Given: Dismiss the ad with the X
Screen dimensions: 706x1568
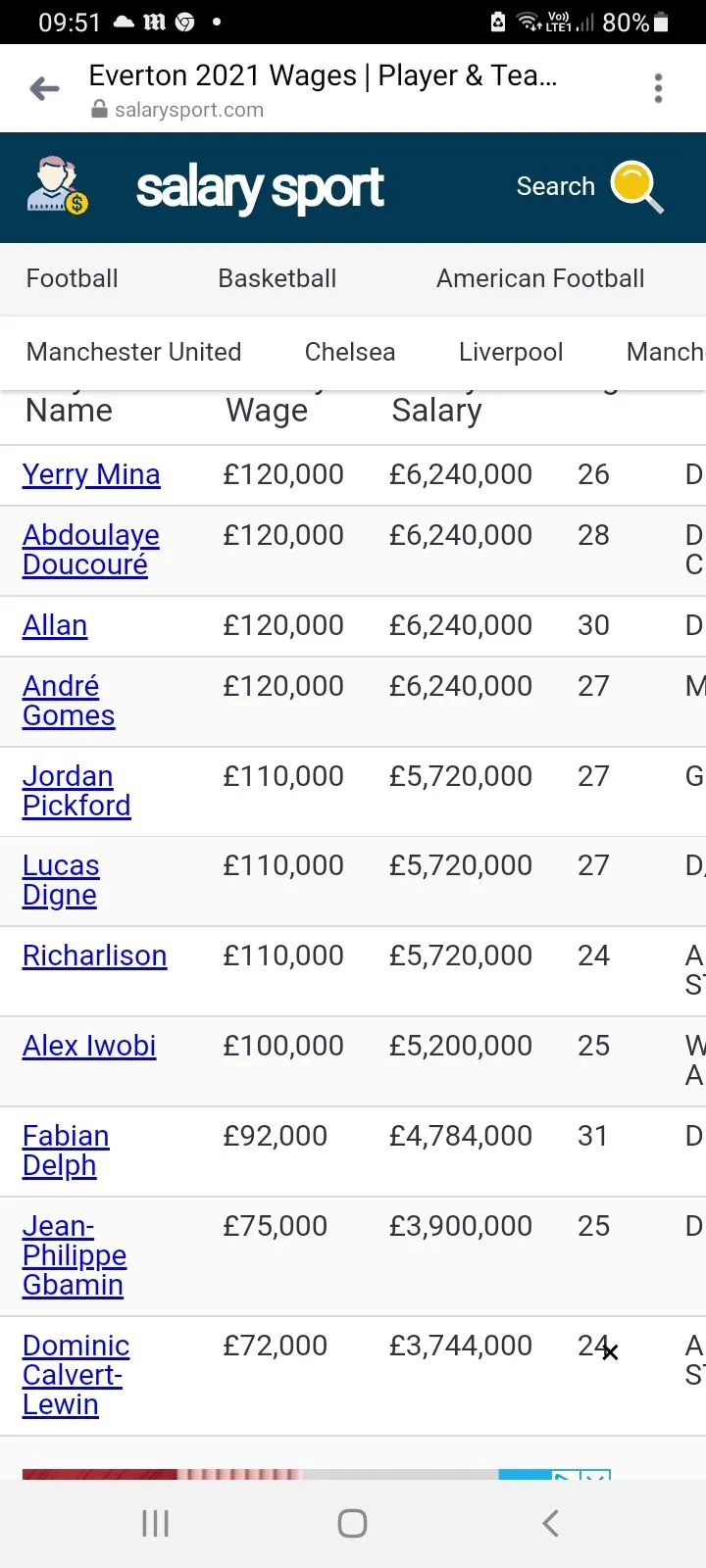Looking at the screenshot, I should (x=610, y=1352).
